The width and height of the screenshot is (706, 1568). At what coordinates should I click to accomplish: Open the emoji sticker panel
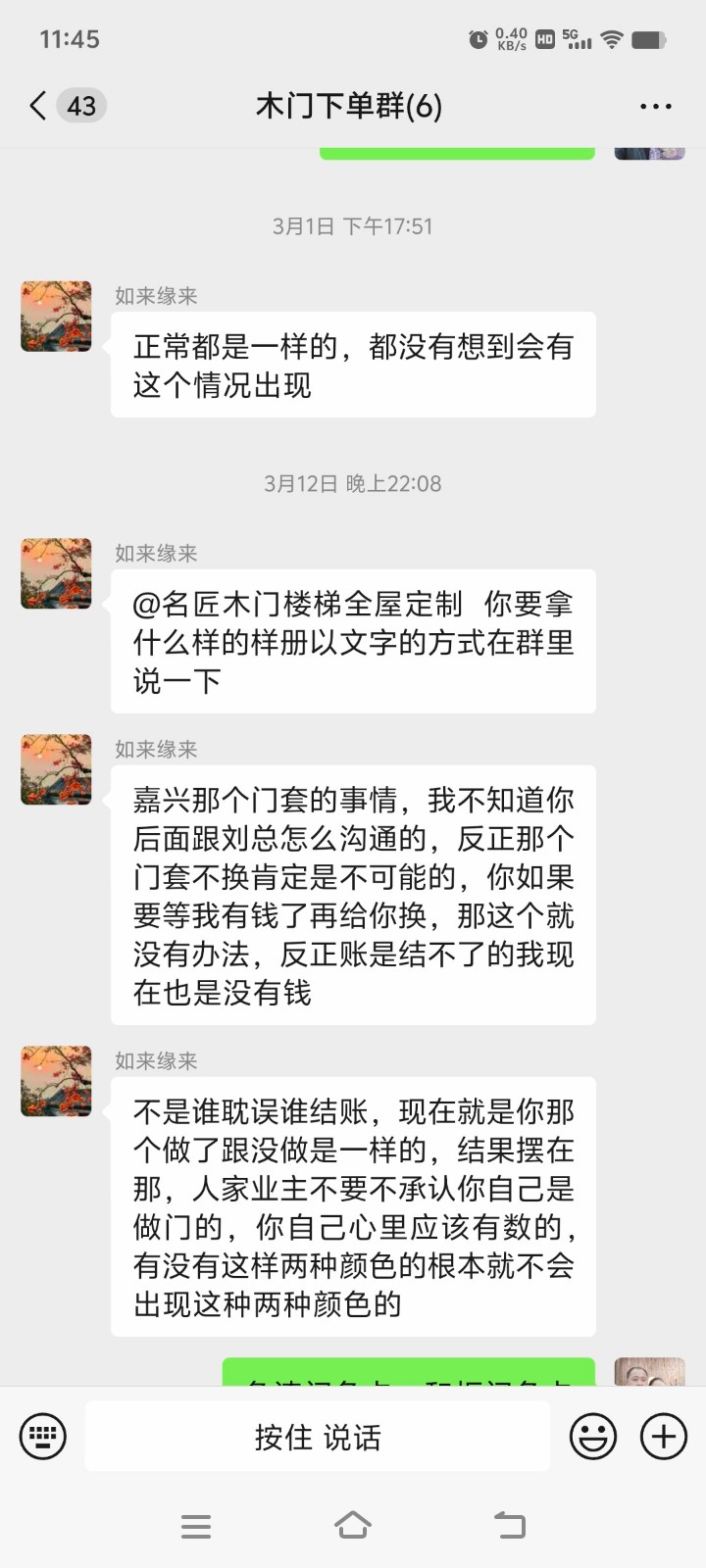tap(593, 1437)
